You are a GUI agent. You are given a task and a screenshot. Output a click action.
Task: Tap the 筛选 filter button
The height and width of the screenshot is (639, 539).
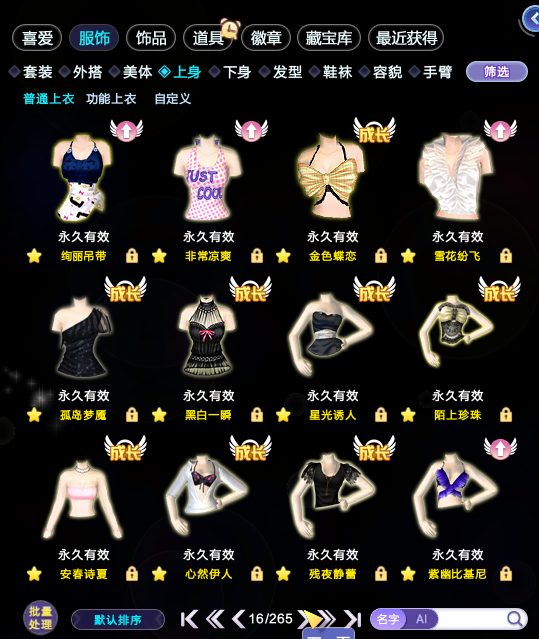coord(497,72)
